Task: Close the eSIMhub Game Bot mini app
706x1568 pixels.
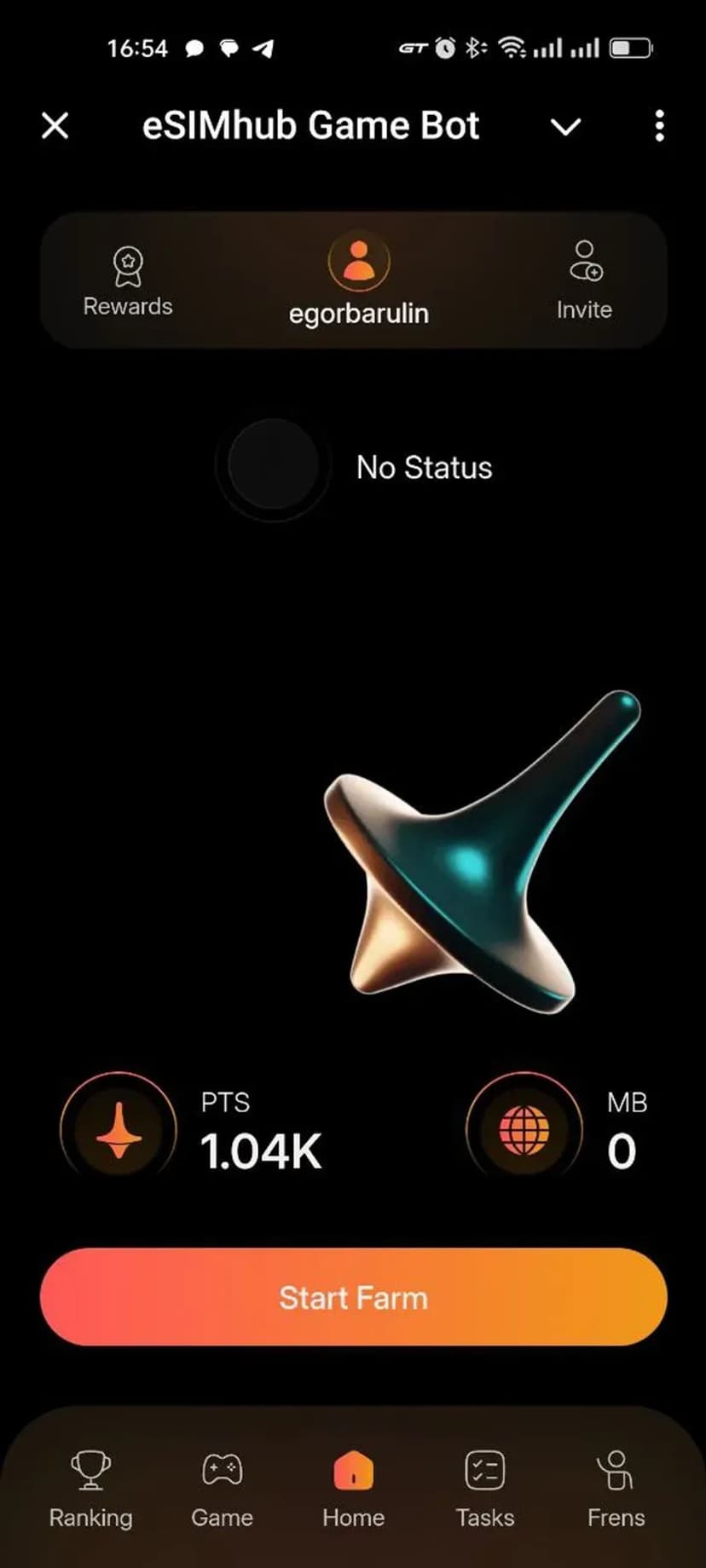Action: click(55, 126)
